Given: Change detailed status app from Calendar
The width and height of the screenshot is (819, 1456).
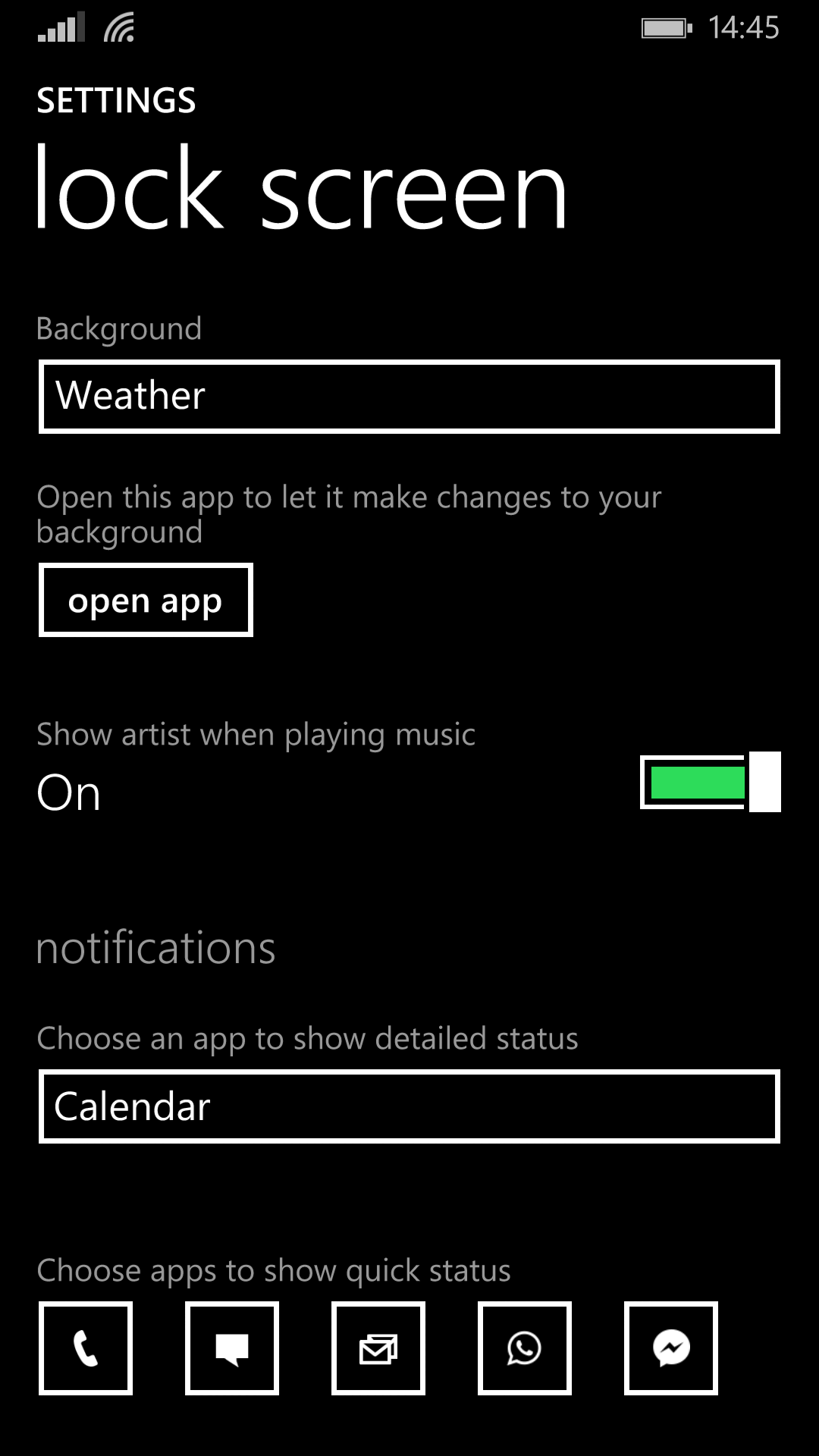Looking at the screenshot, I should 409,1106.
